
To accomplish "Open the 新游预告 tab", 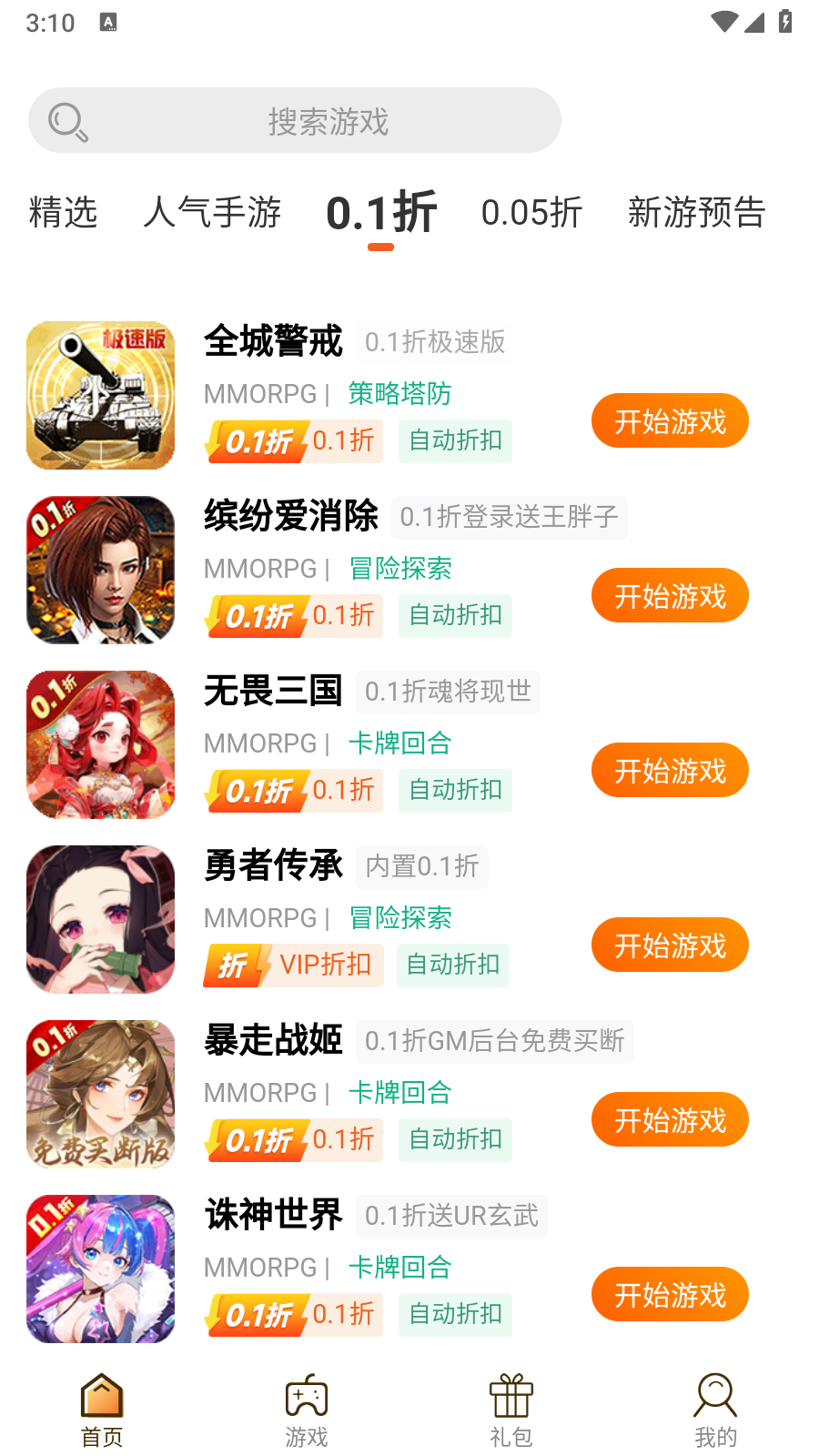I will coord(696,213).
